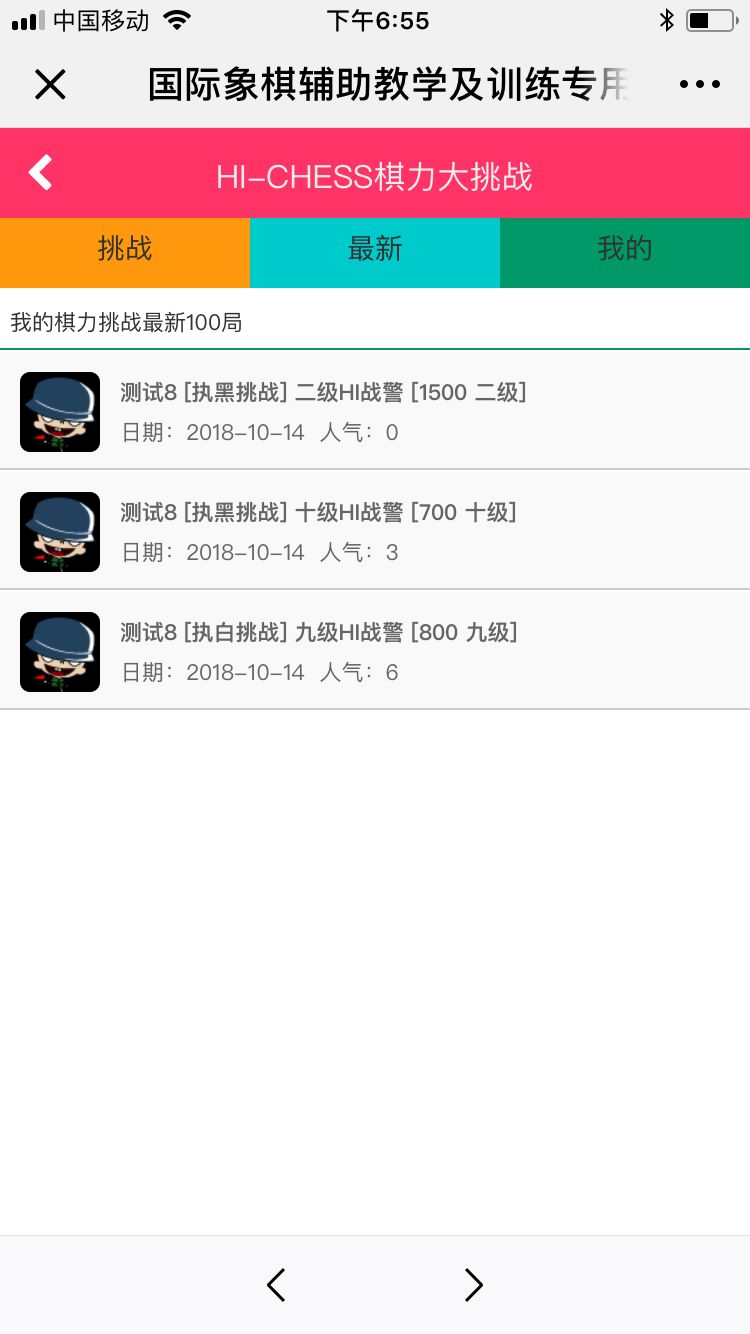Image resolution: width=750 pixels, height=1334 pixels.
Task: Go back from HI-CHESS棋力大挑战 page
Action: point(41,173)
